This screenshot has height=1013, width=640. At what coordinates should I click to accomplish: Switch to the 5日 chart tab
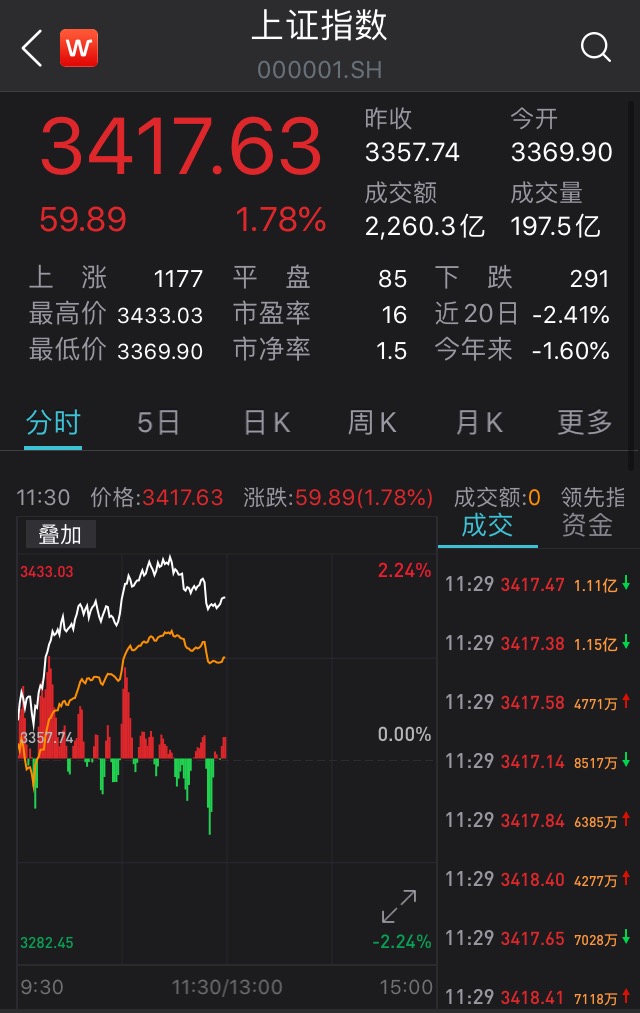coord(158,423)
